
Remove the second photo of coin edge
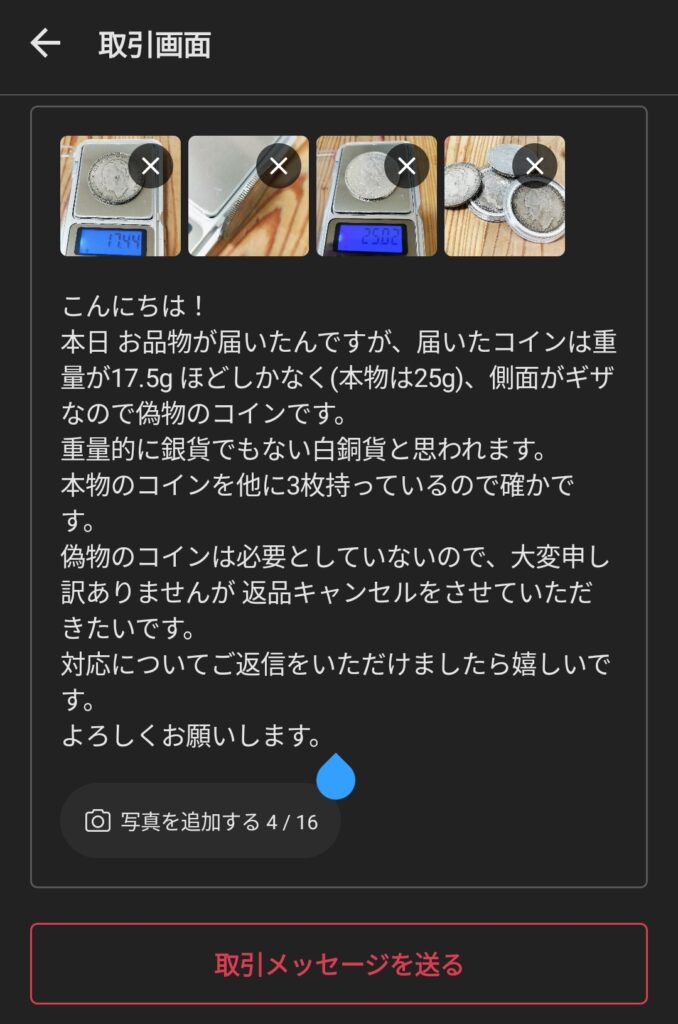pyautogui.click(x=278, y=166)
